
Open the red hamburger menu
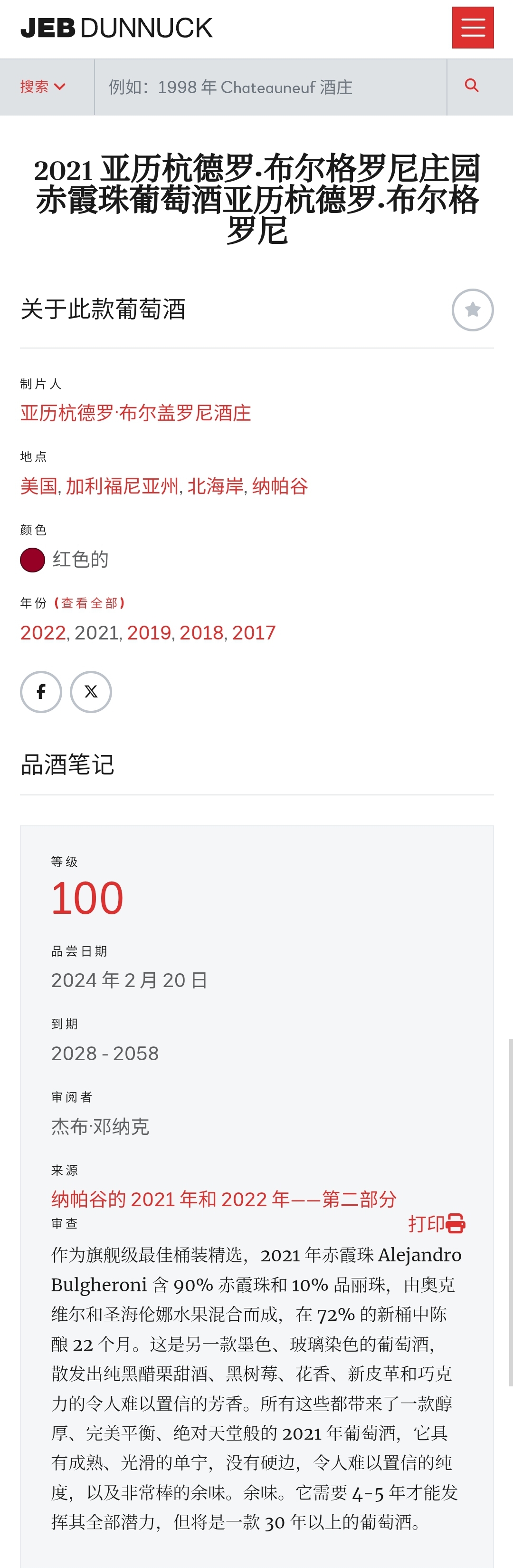pyautogui.click(x=472, y=28)
